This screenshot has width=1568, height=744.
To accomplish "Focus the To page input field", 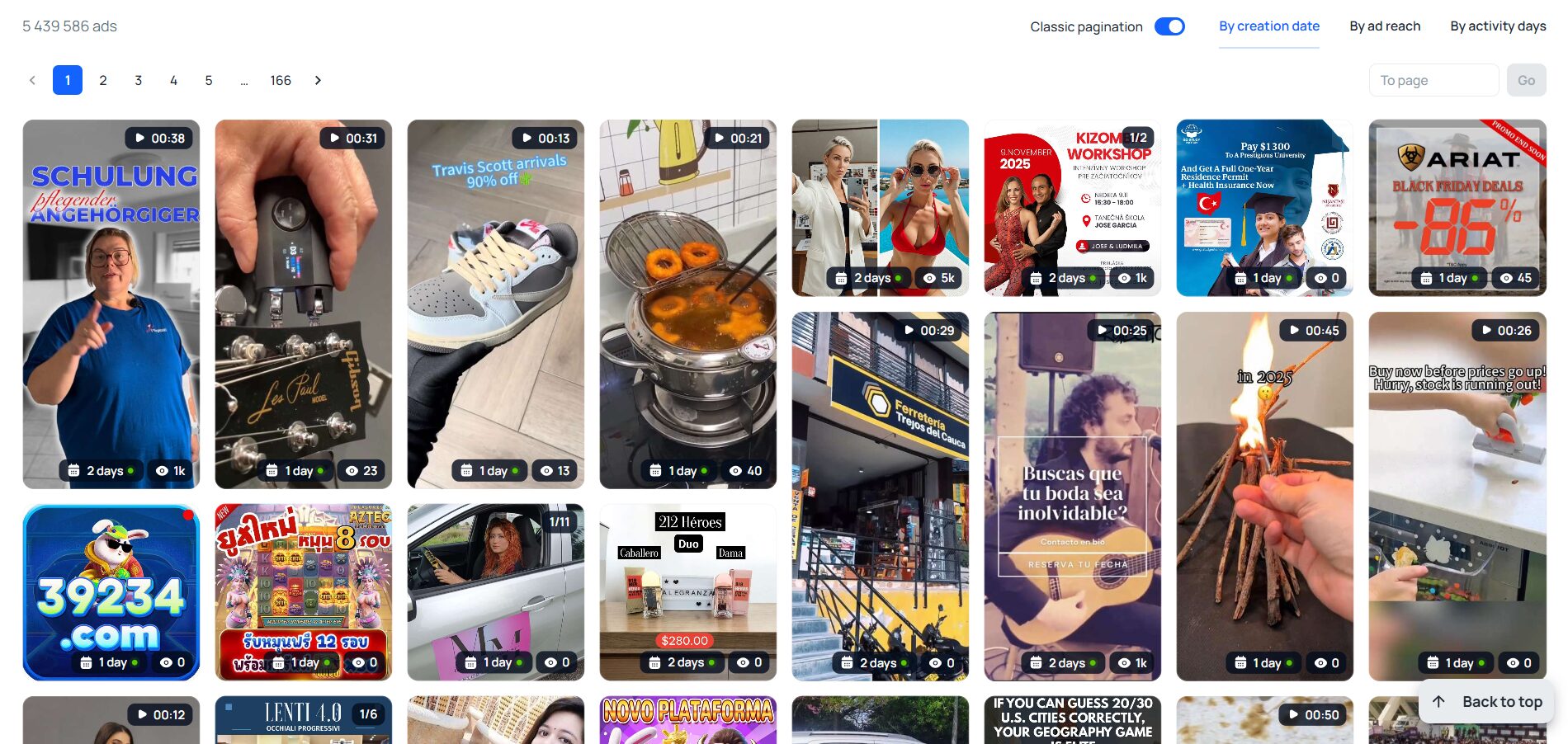I will 1433,80.
